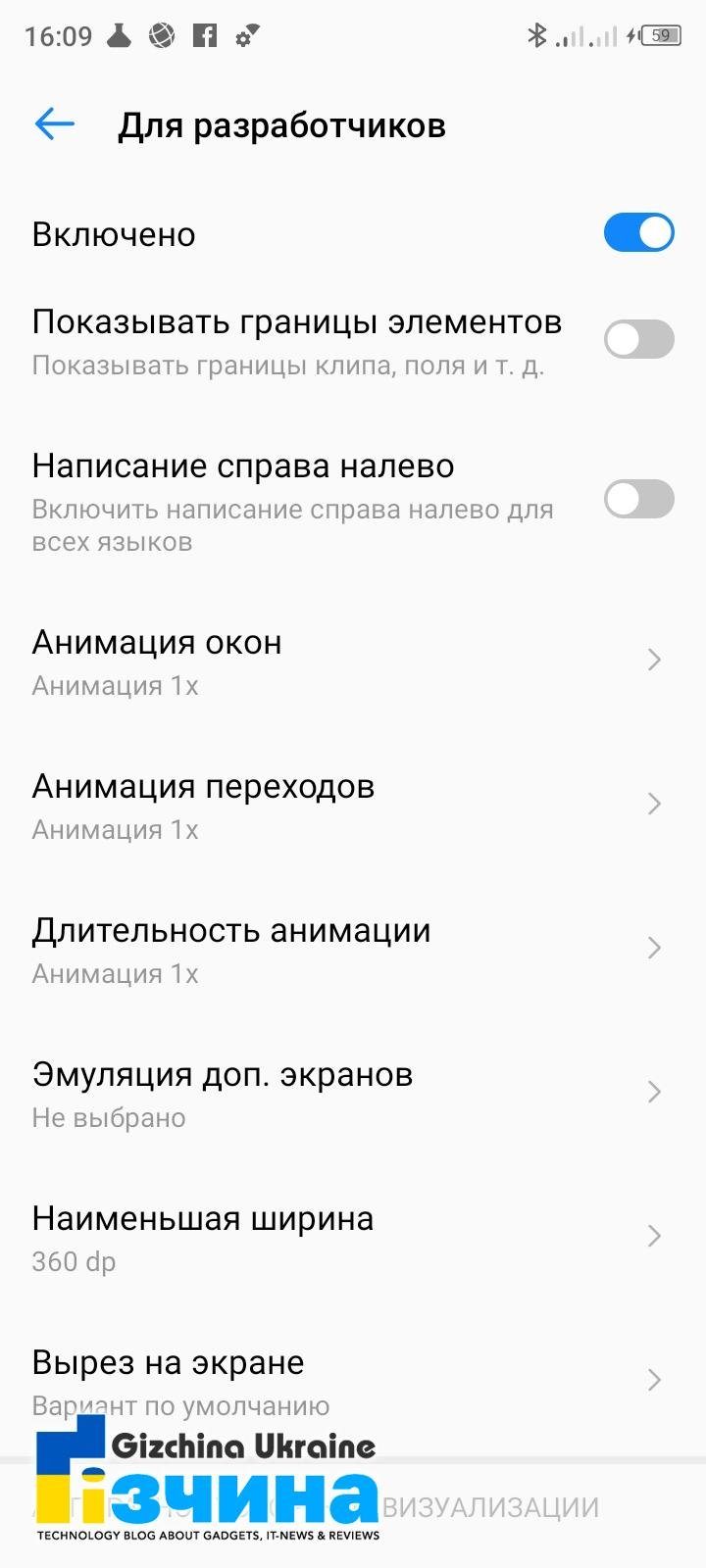Change Наименьшая ширина value

[x=353, y=1238]
